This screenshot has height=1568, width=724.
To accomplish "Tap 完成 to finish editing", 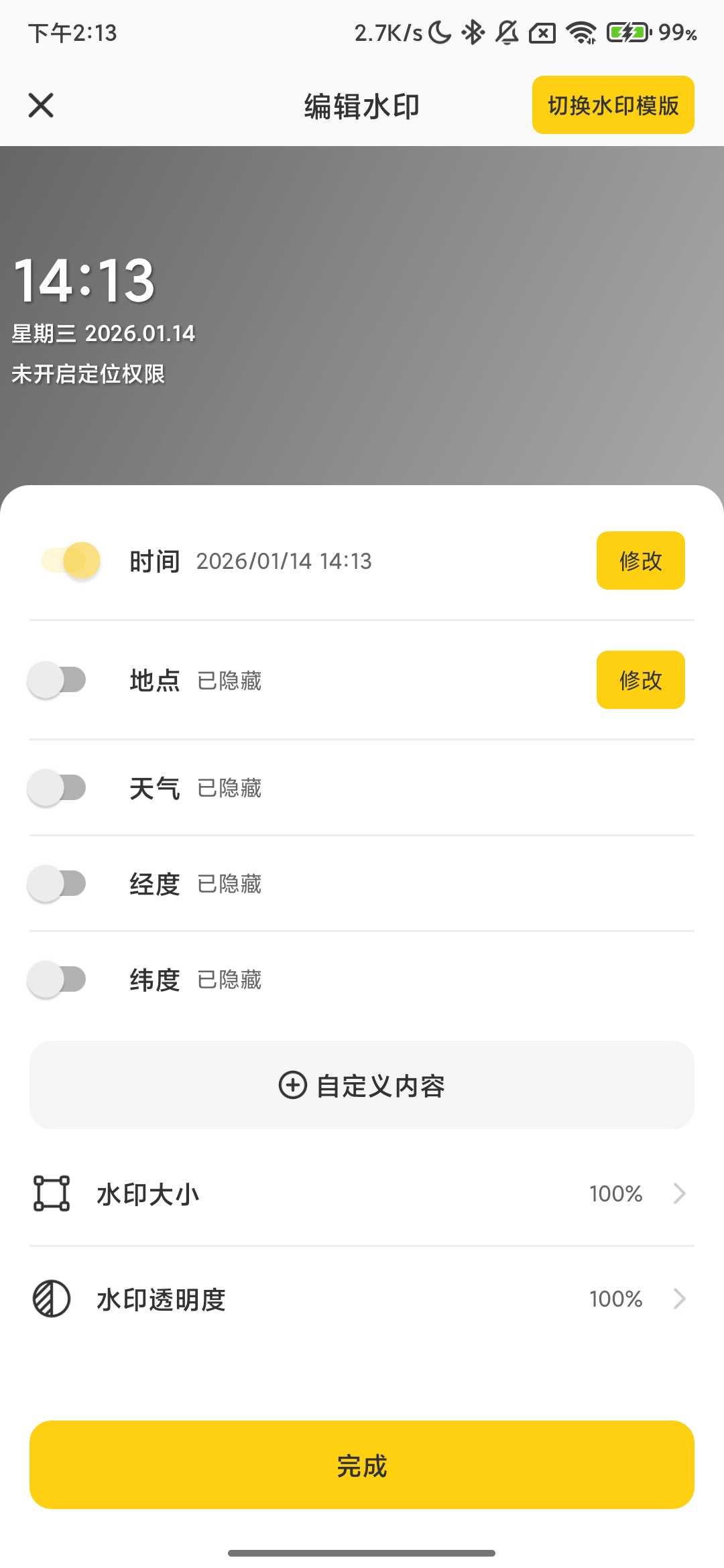I will pos(362,1465).
